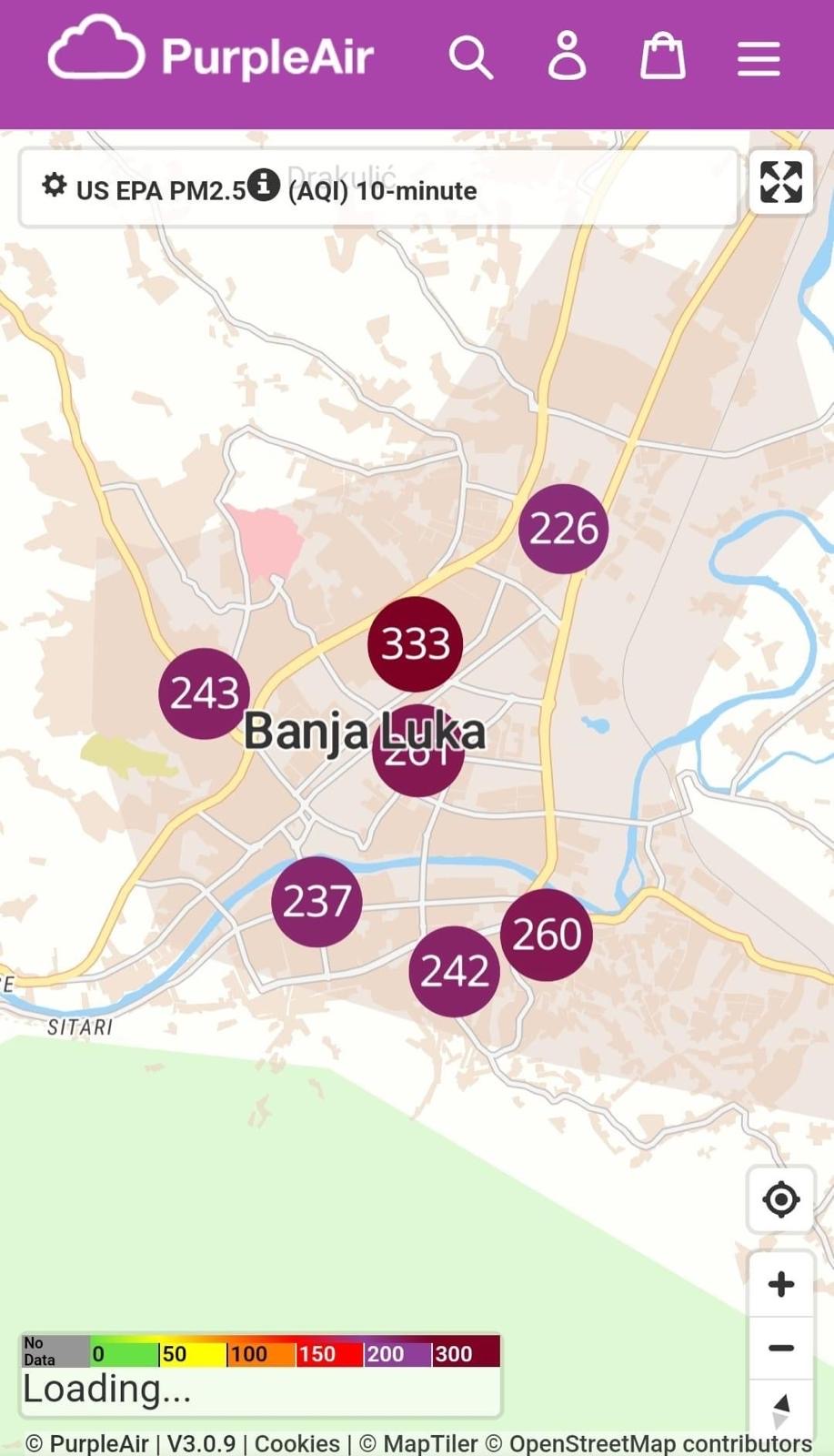Open the Cookies link in footer
The height and width of the screenshot is (1456, 834).
click(297, 1443)
